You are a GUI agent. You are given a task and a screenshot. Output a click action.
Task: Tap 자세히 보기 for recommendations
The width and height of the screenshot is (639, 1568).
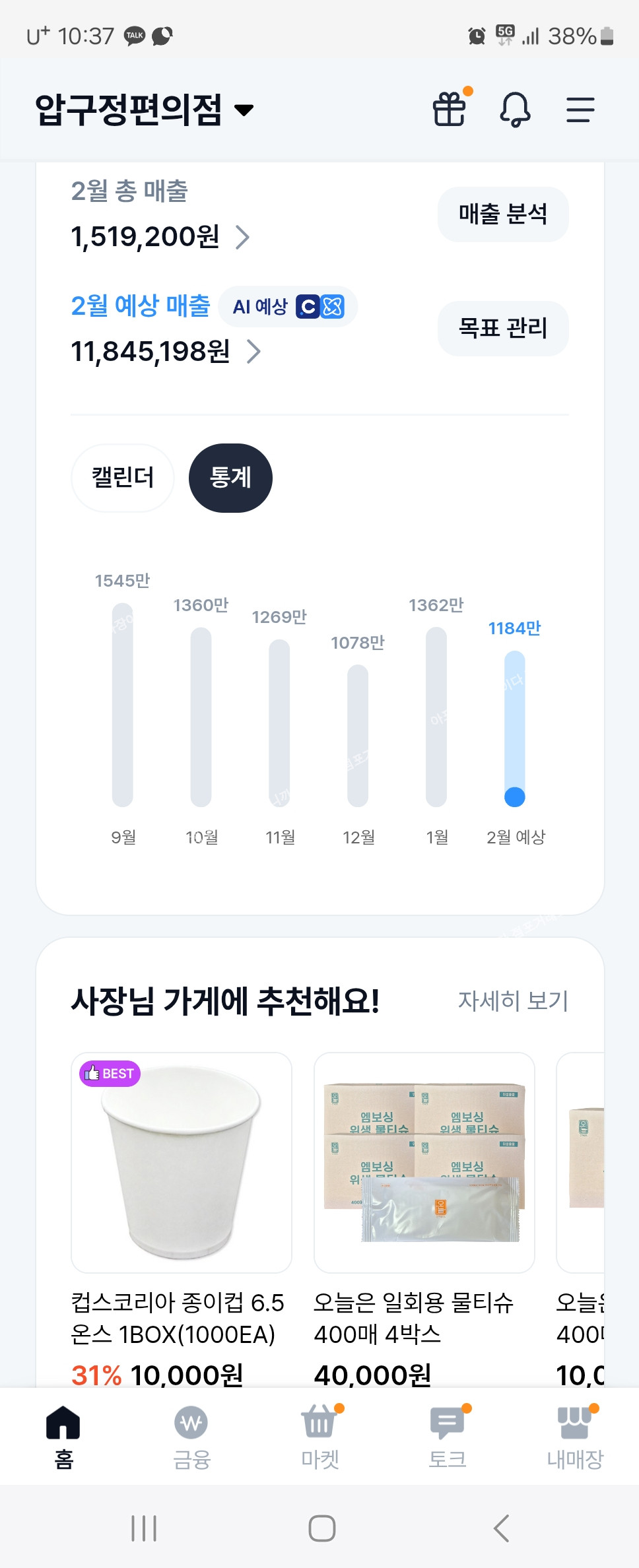pos(513,1001)
